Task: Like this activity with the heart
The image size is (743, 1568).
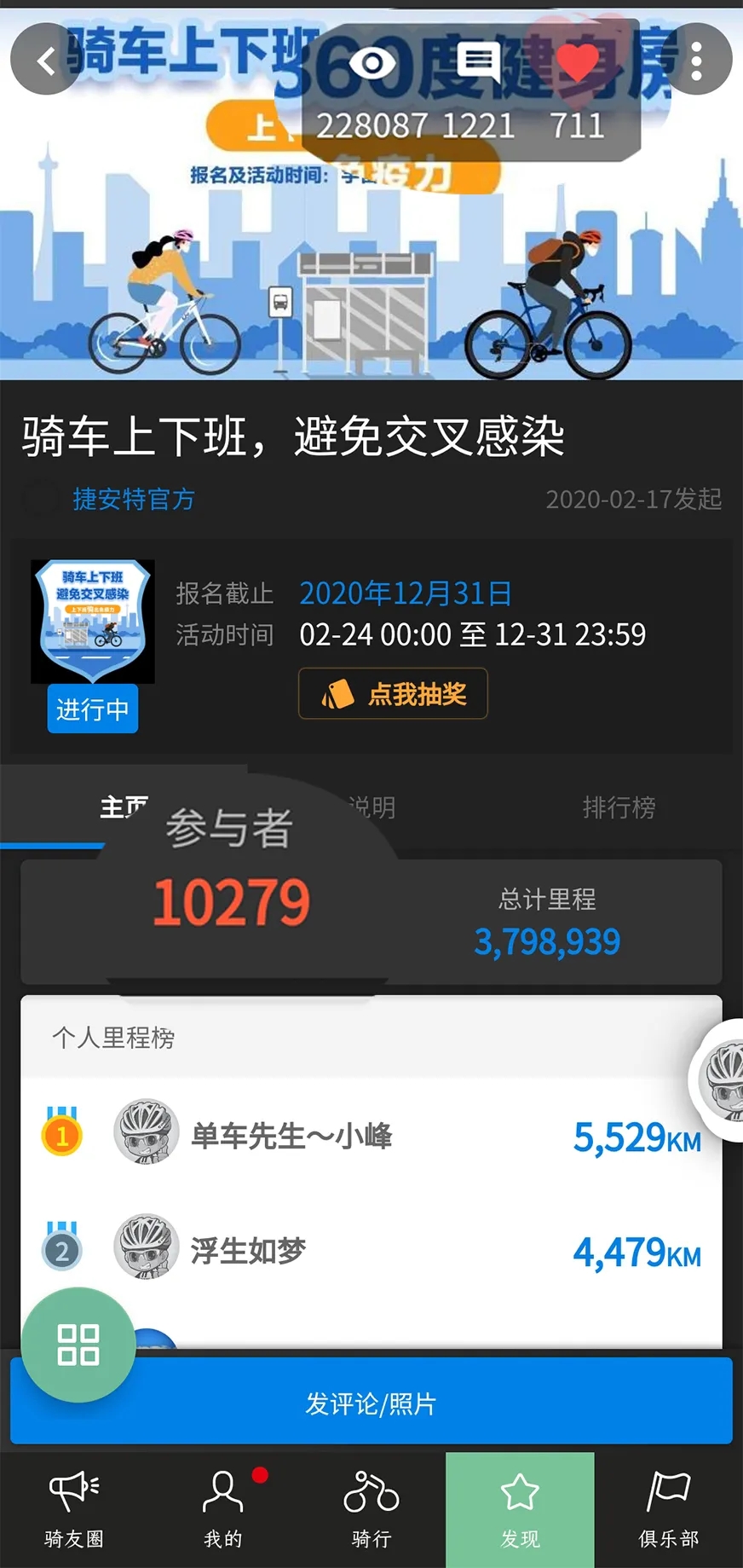Action: pyautogui.click(x=578, y=61)
